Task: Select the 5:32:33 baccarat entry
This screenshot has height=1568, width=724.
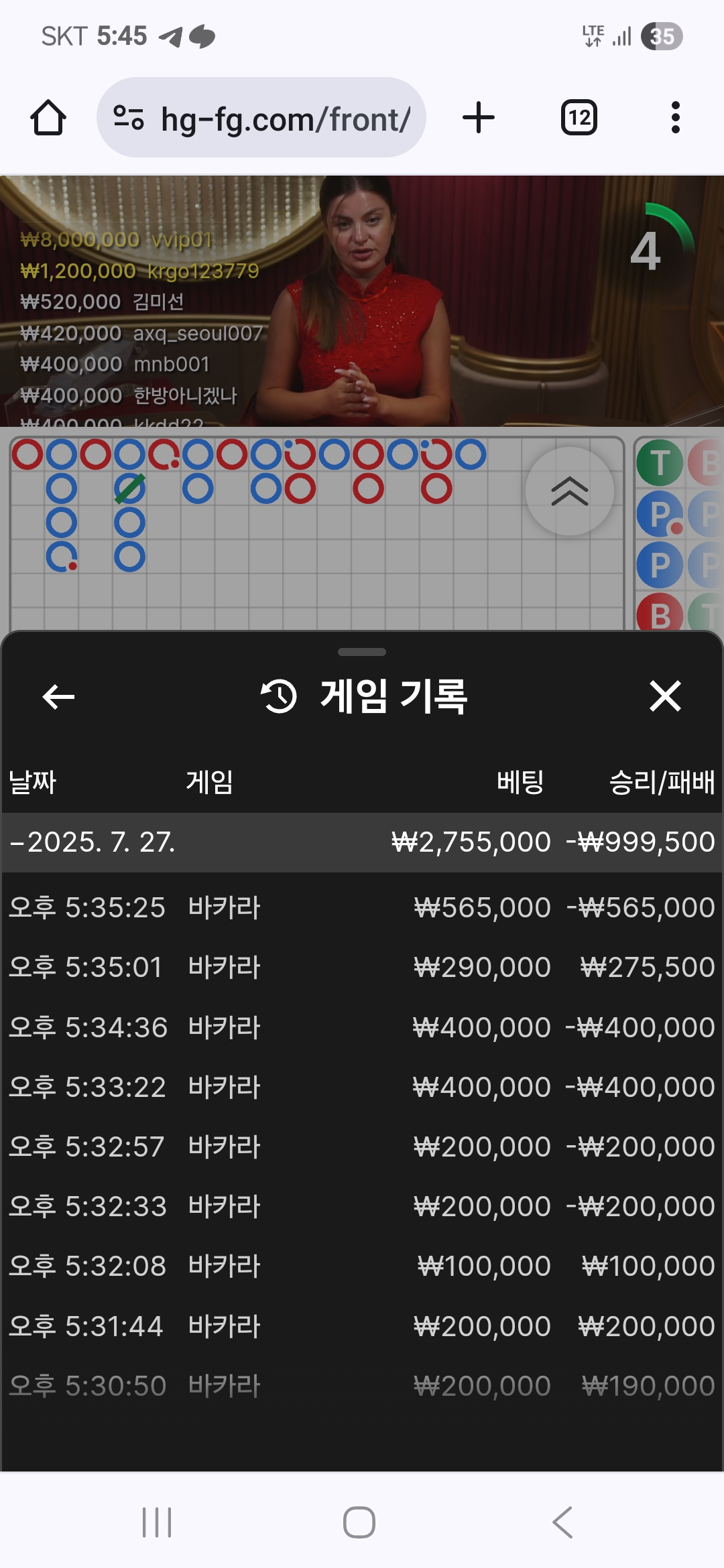Action: point(362,1206)
